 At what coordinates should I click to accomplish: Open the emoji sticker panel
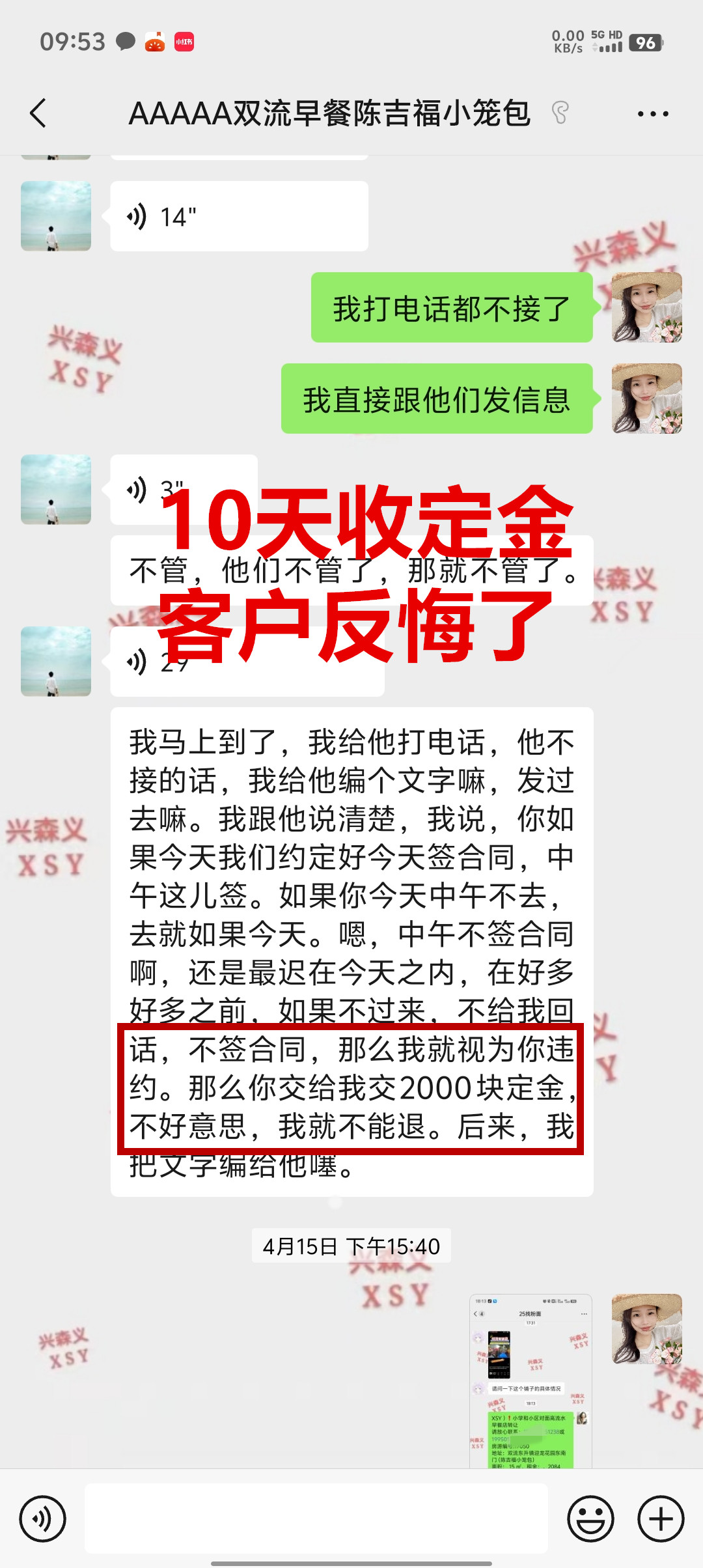pos(590,1519)
